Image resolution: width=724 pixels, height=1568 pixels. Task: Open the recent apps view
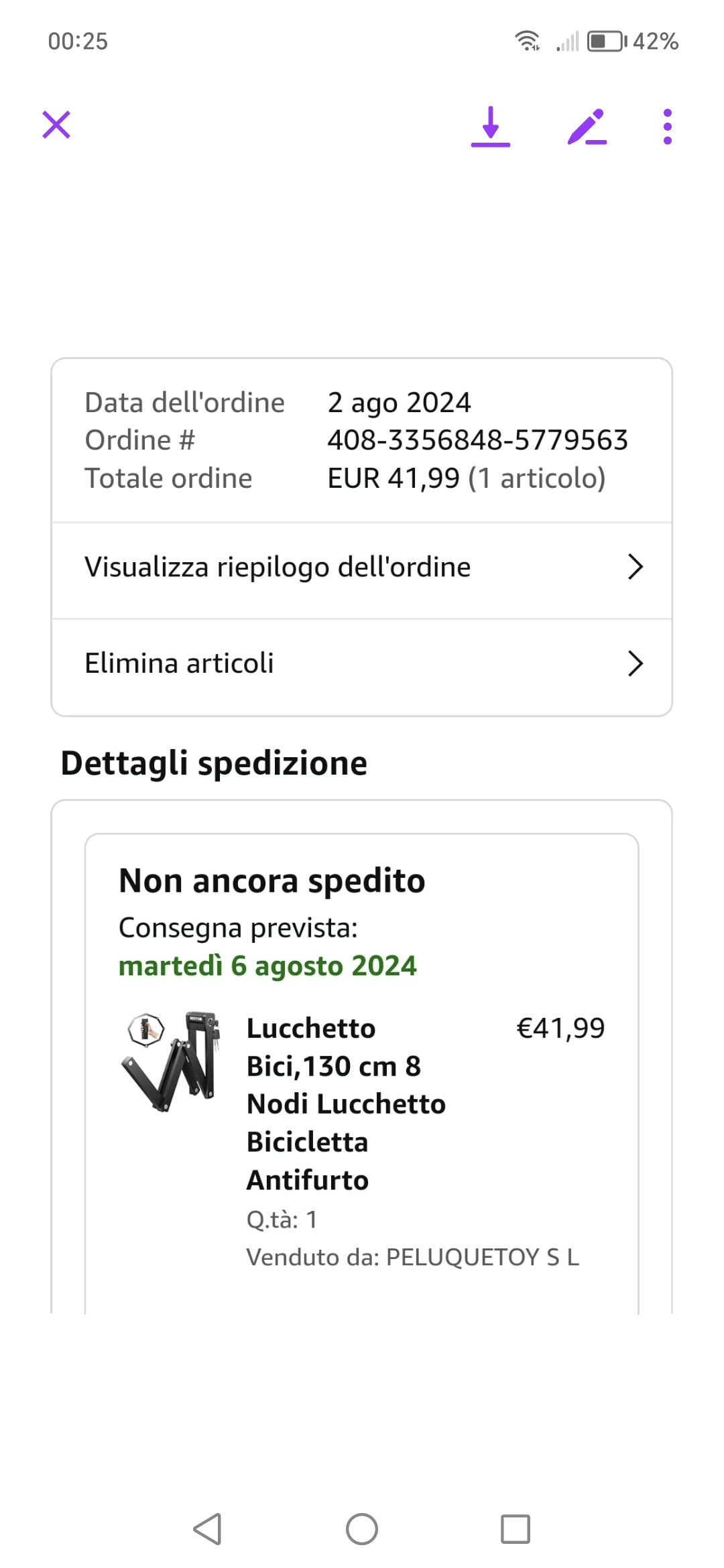pyautogui.click(x=516, y=1529)
